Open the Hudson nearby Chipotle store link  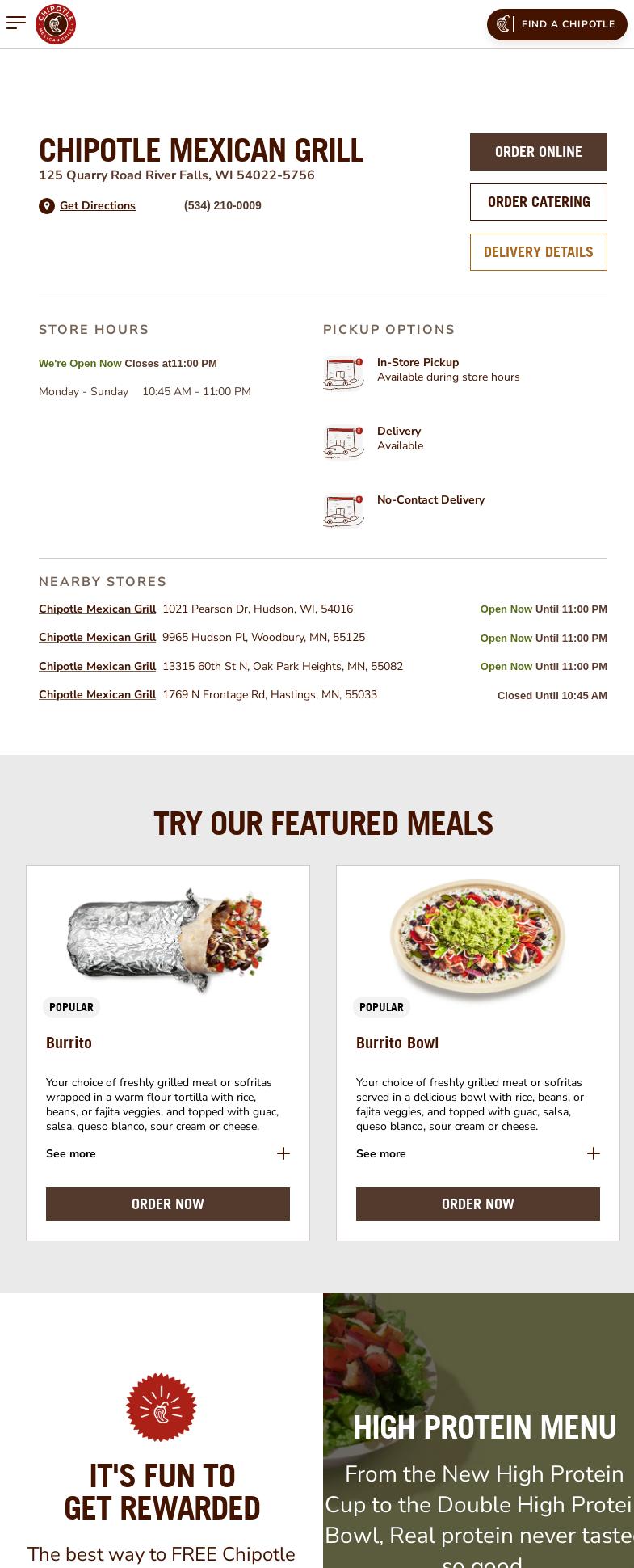97,609
